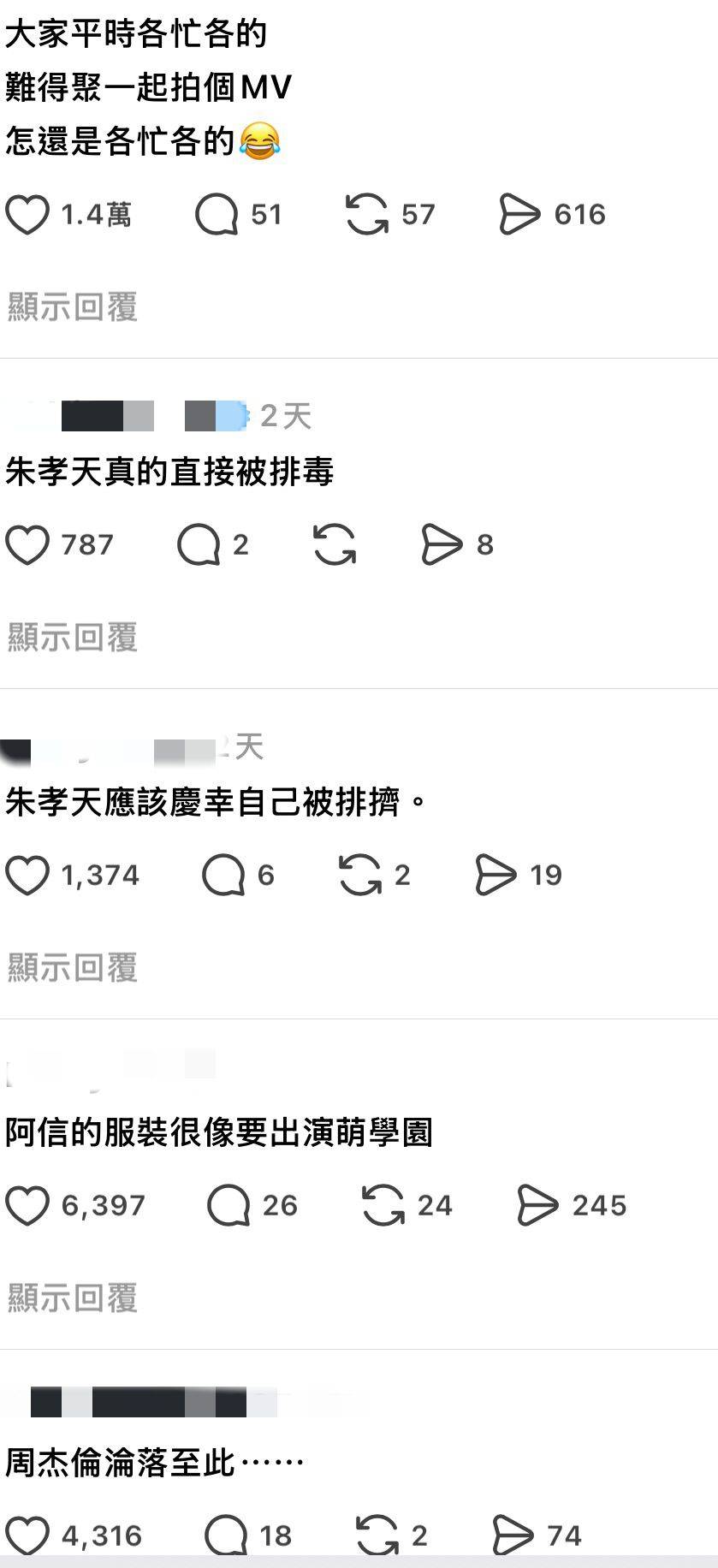The width and height of the screenshot is (718, 1568).
Task: Open replies on the 51-reply comment
Action: pyautogui.click(x=217, y=215)
